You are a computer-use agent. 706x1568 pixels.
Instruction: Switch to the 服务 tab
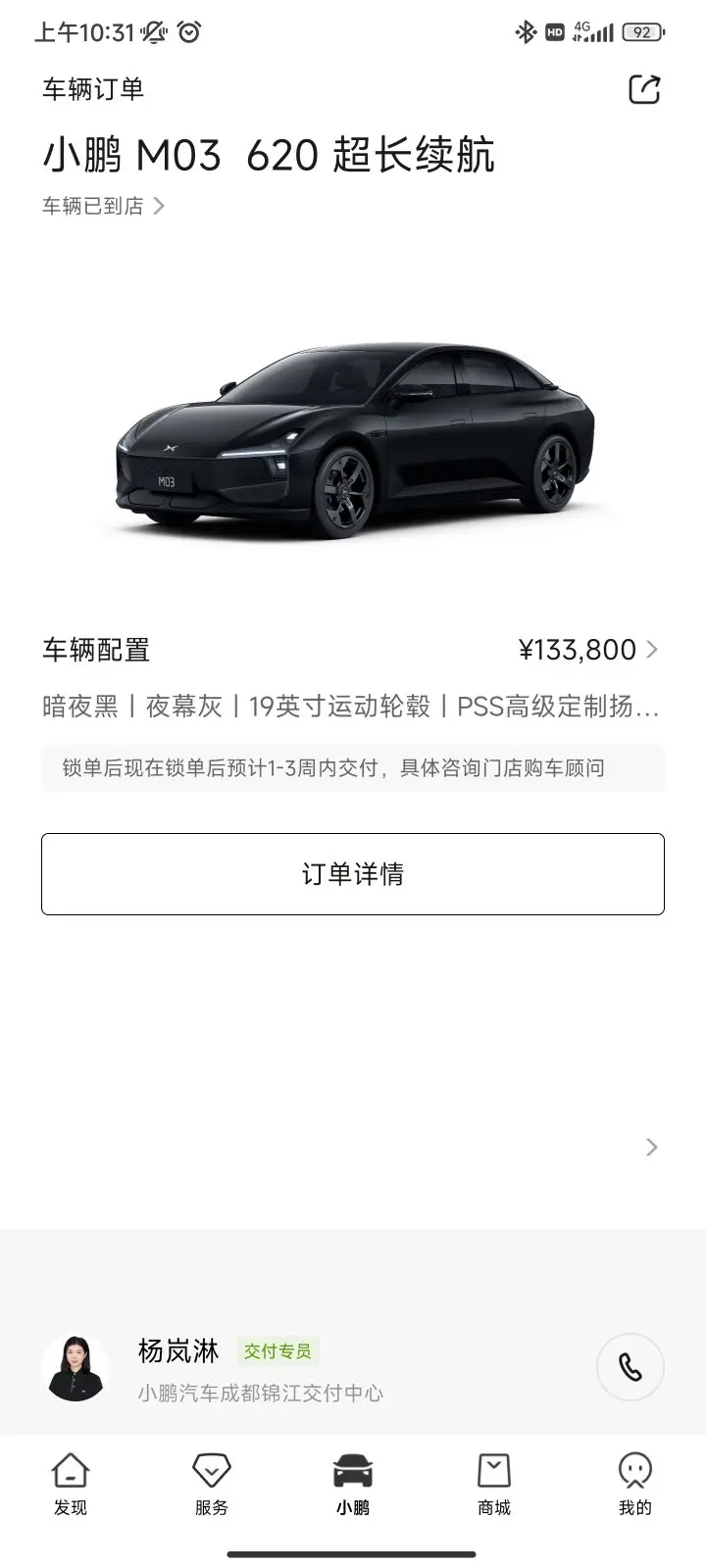pos(212,1484)
